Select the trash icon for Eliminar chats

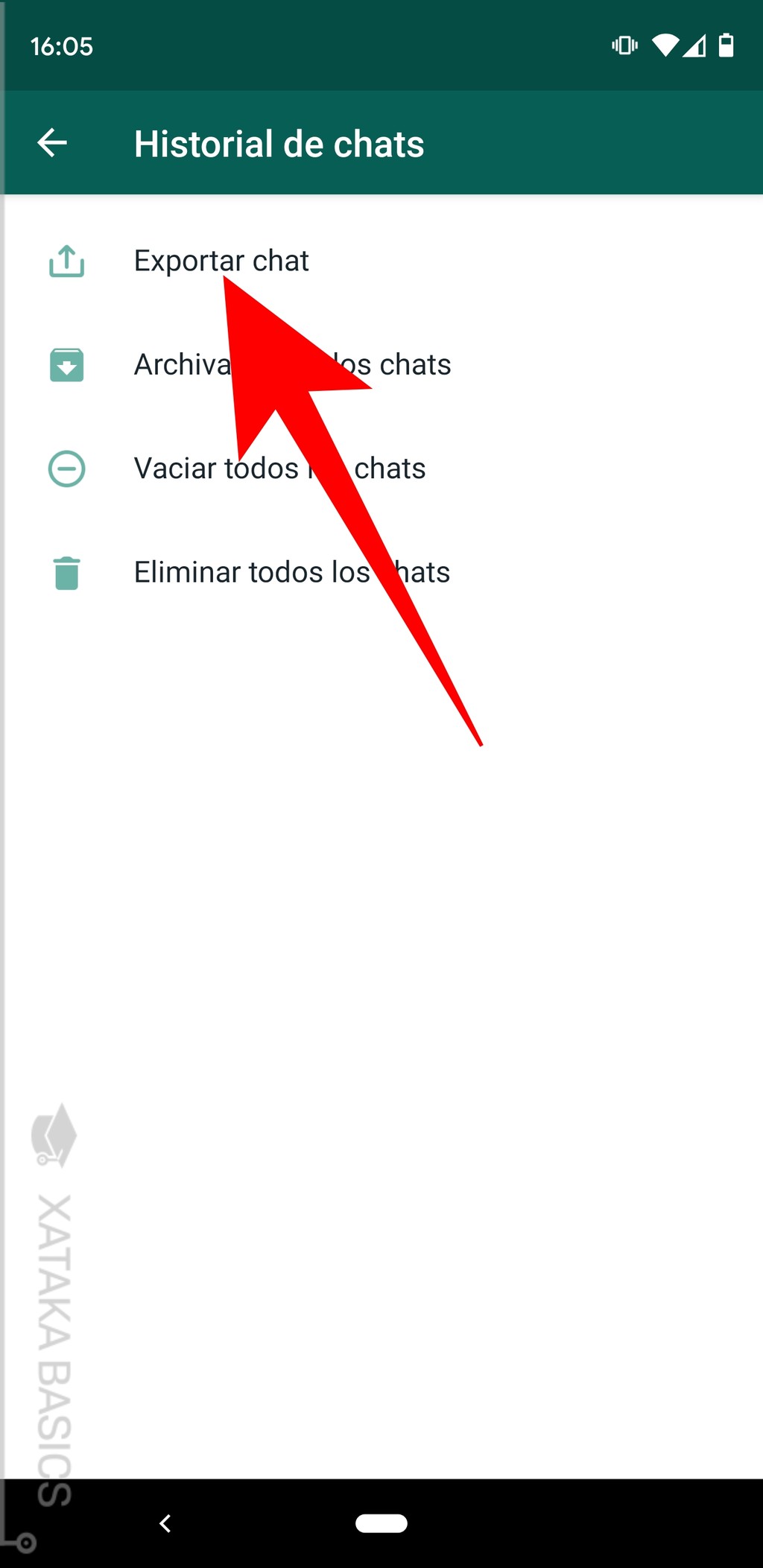pyautogui.click(x=66, y=573)
